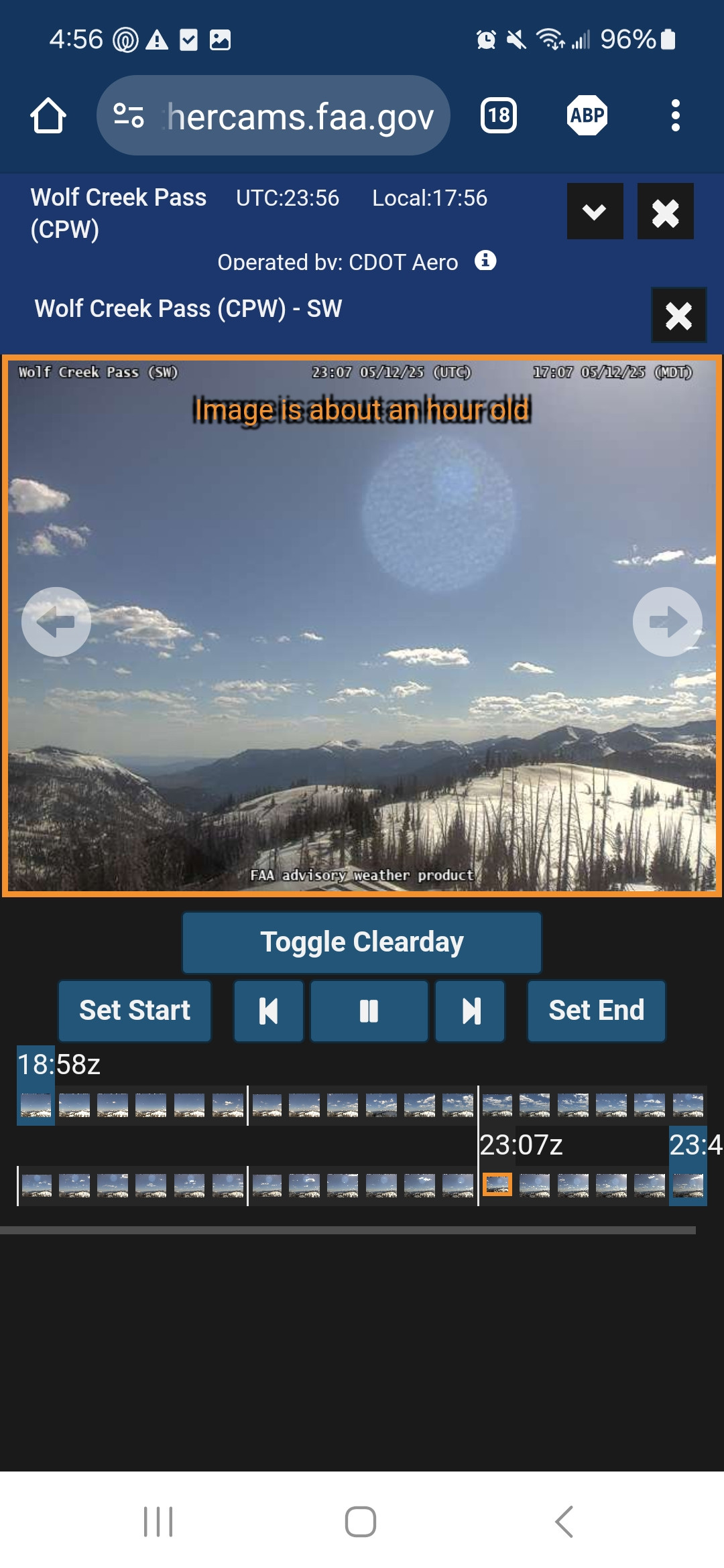Step forward one frame
The width and height of the screenshot is (724, 1568).
click(470, 1010)
